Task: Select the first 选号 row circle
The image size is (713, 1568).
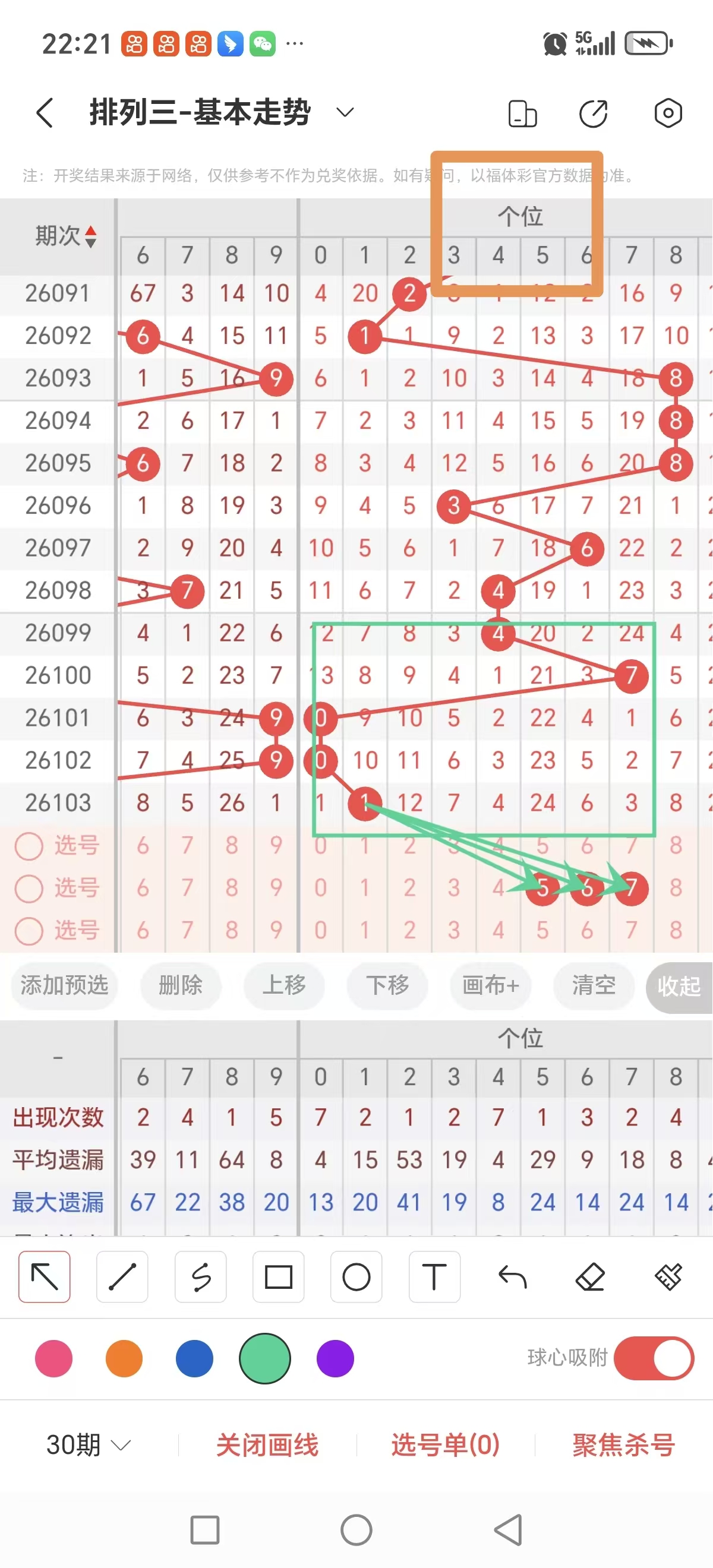Action: 29,846
